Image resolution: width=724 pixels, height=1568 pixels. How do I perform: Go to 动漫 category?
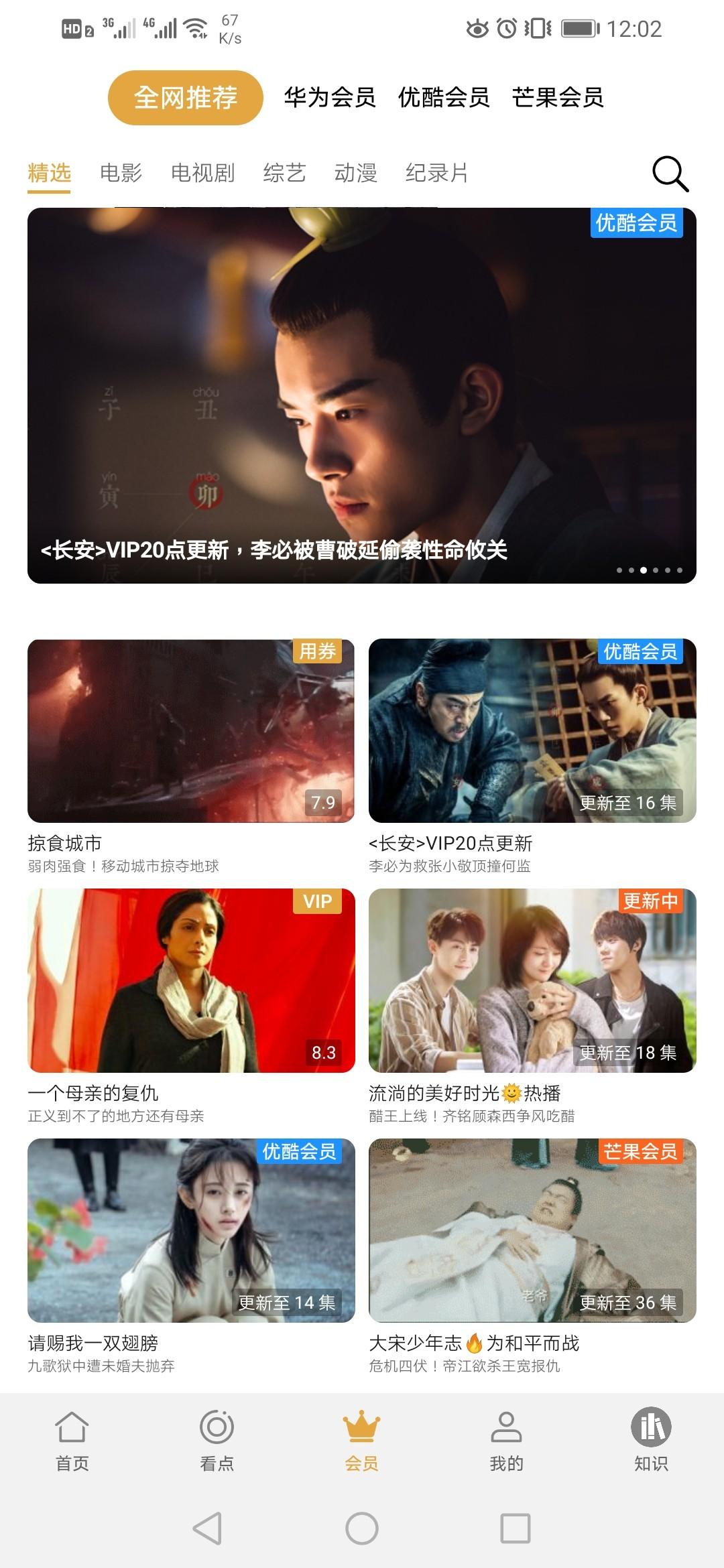(355, 173)
